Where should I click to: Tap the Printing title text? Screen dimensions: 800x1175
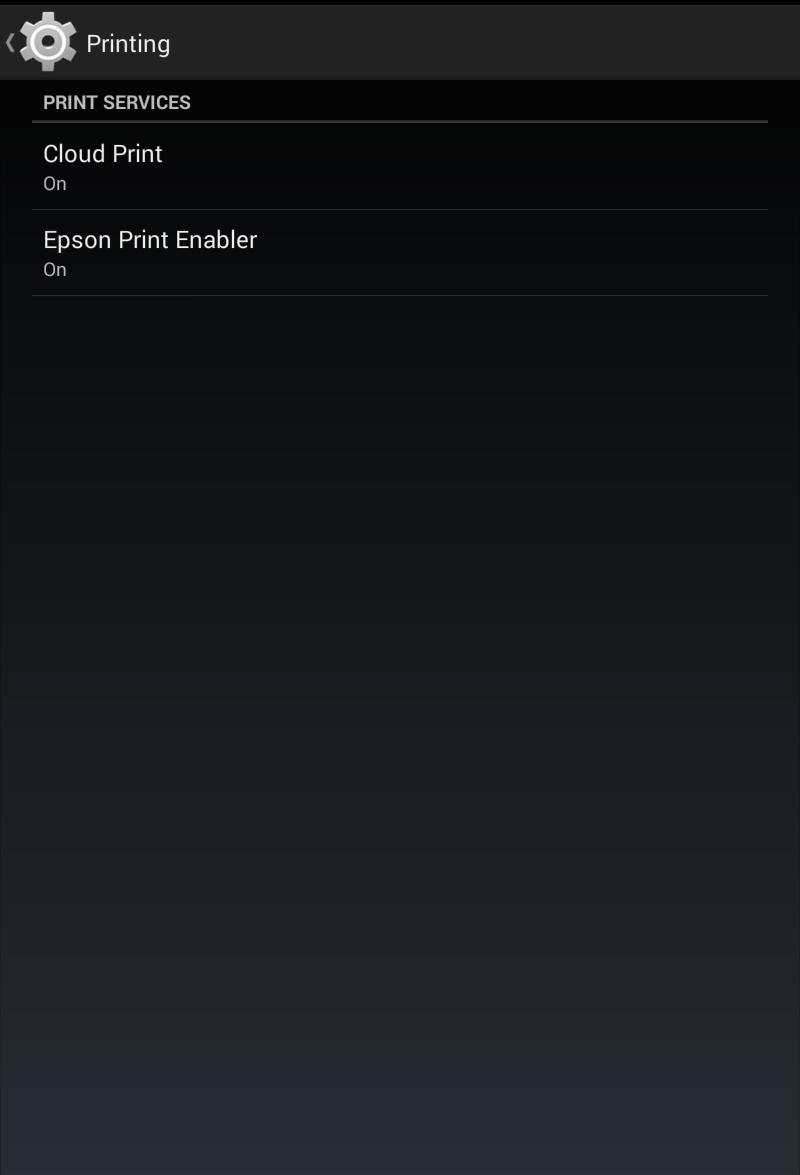coord(126,44)
